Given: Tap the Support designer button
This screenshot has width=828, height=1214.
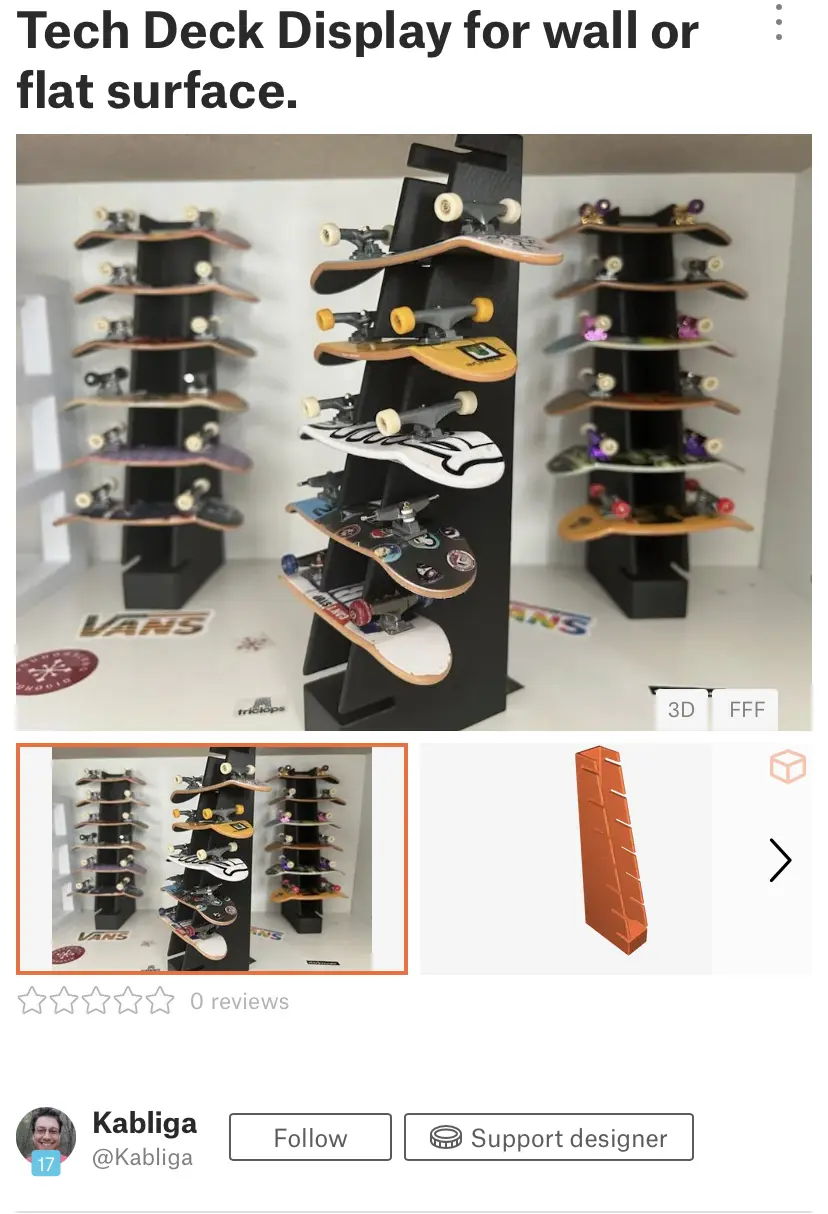Looking at the screenshot, I should [x=548, y=1138].
